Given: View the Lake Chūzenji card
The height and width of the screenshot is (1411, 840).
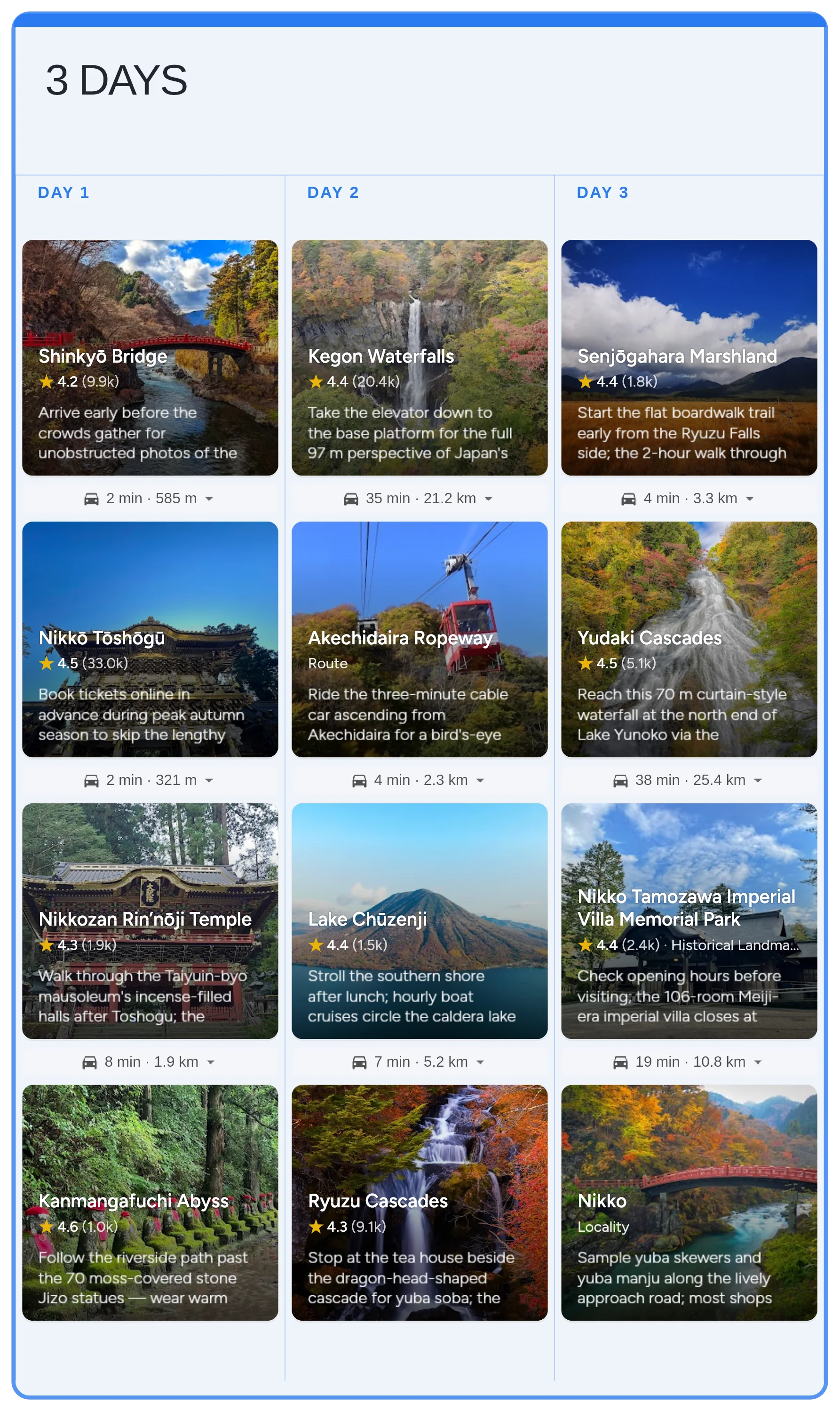Looking at the screenshot, I should [420, 920].
